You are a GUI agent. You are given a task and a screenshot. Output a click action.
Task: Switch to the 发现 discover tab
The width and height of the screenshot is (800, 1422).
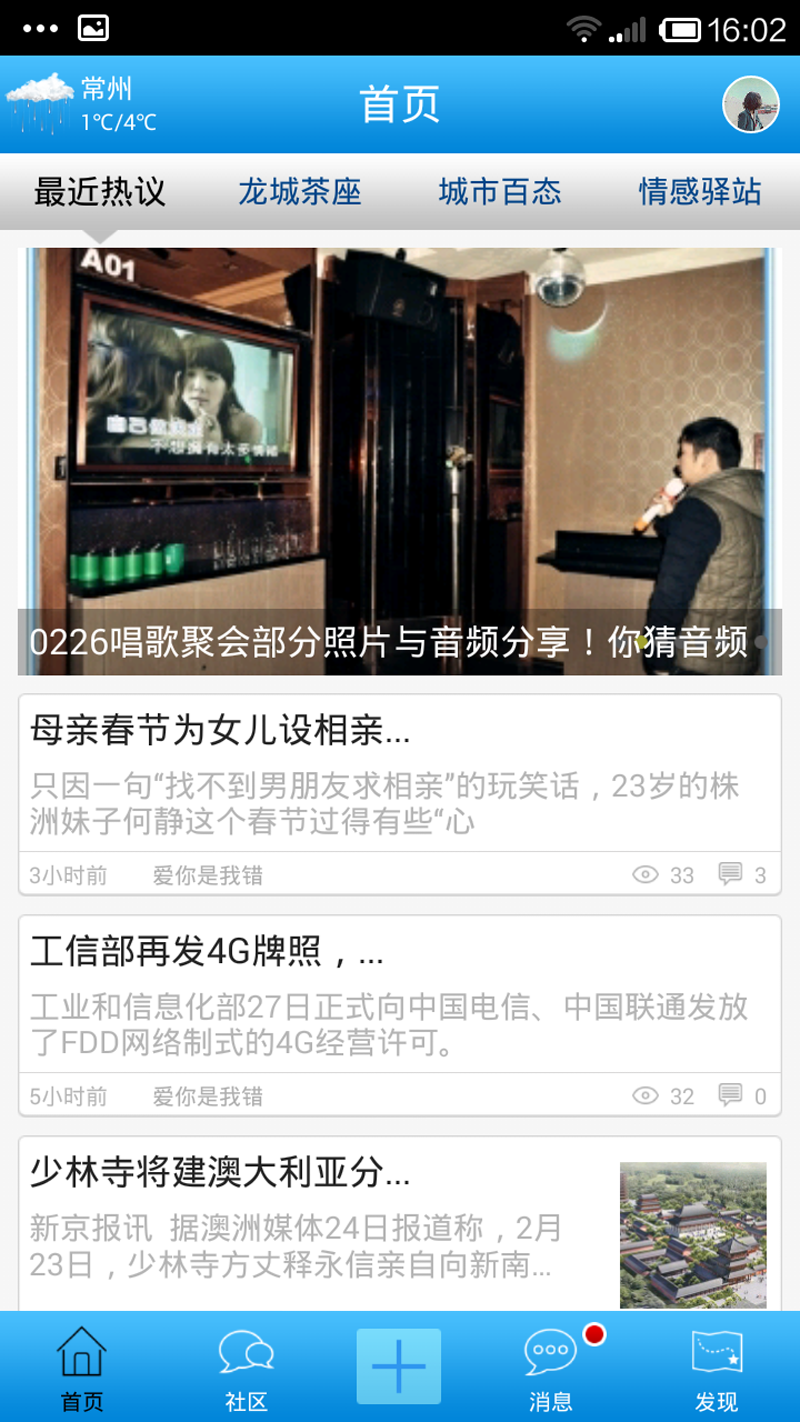click(x=716, y=1367)
